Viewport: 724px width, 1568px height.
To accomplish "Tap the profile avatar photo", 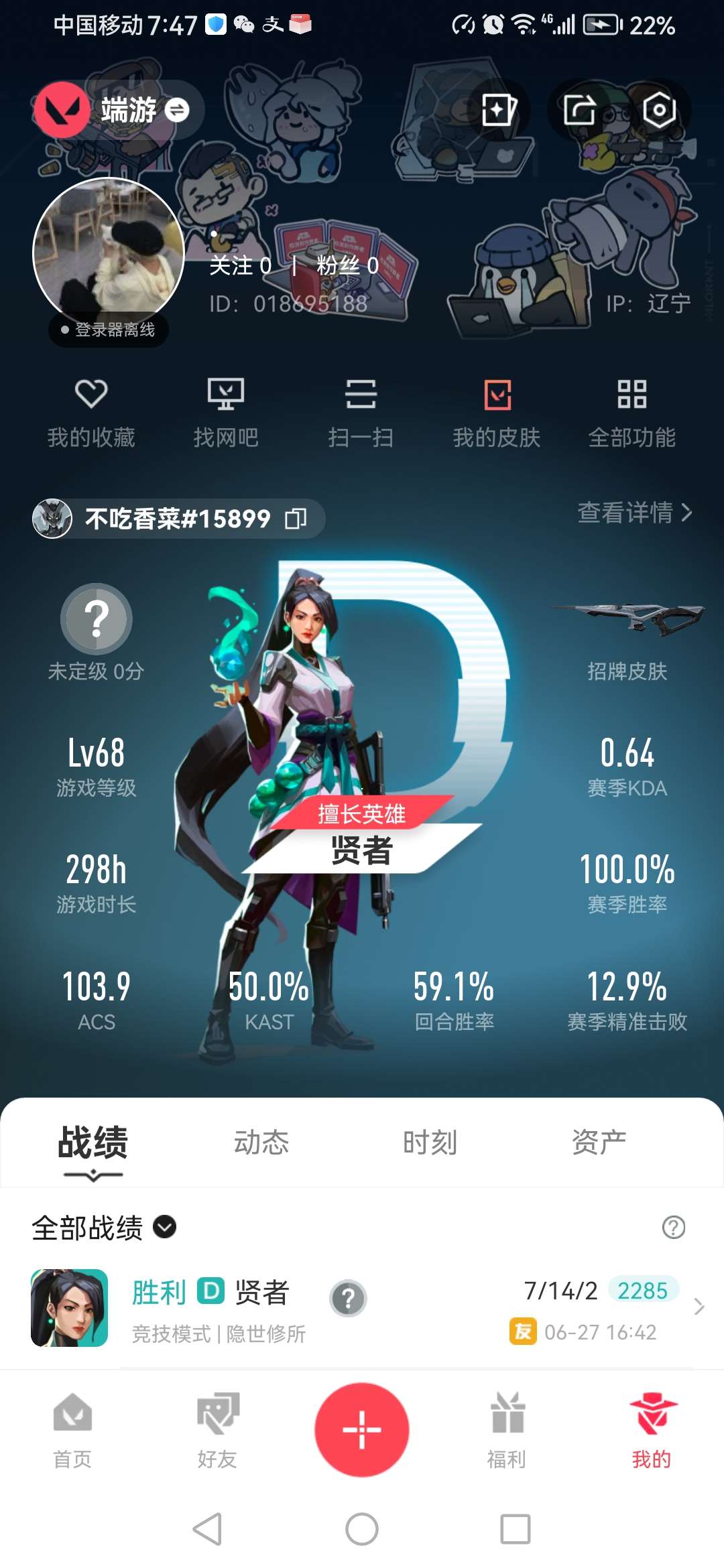I will point(109,253).
